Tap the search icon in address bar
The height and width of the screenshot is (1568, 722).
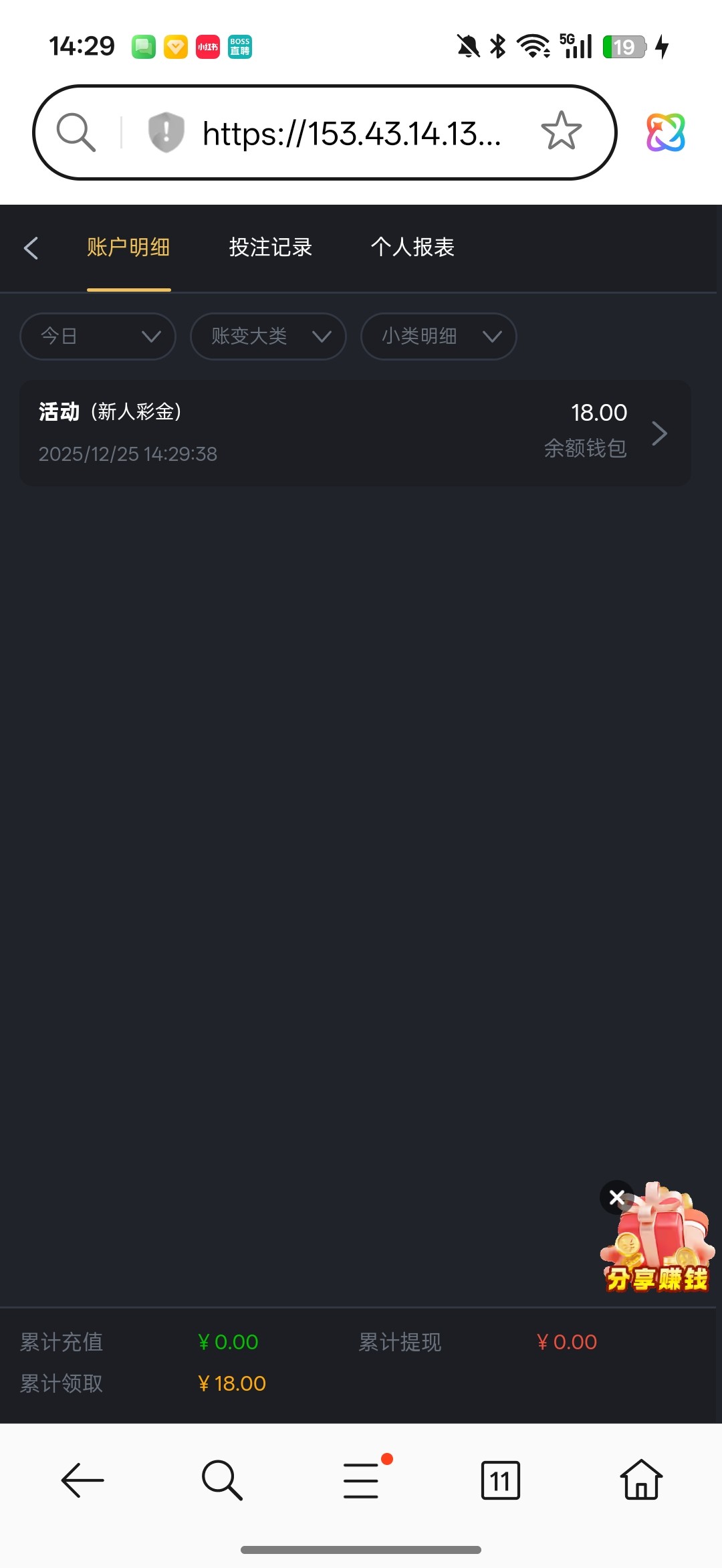[x=76, y=132]
